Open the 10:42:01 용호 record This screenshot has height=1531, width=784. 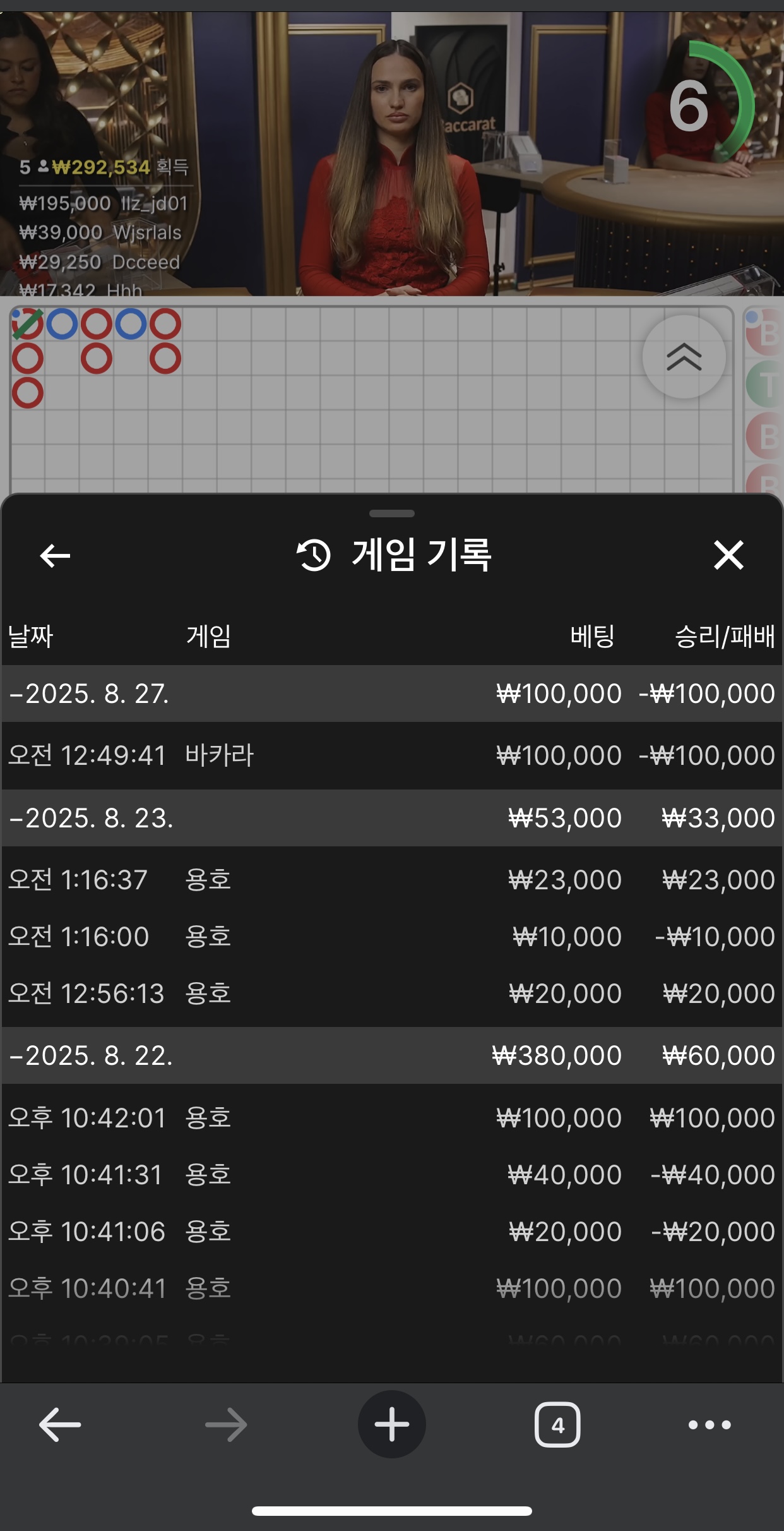tap(392, 1118)
